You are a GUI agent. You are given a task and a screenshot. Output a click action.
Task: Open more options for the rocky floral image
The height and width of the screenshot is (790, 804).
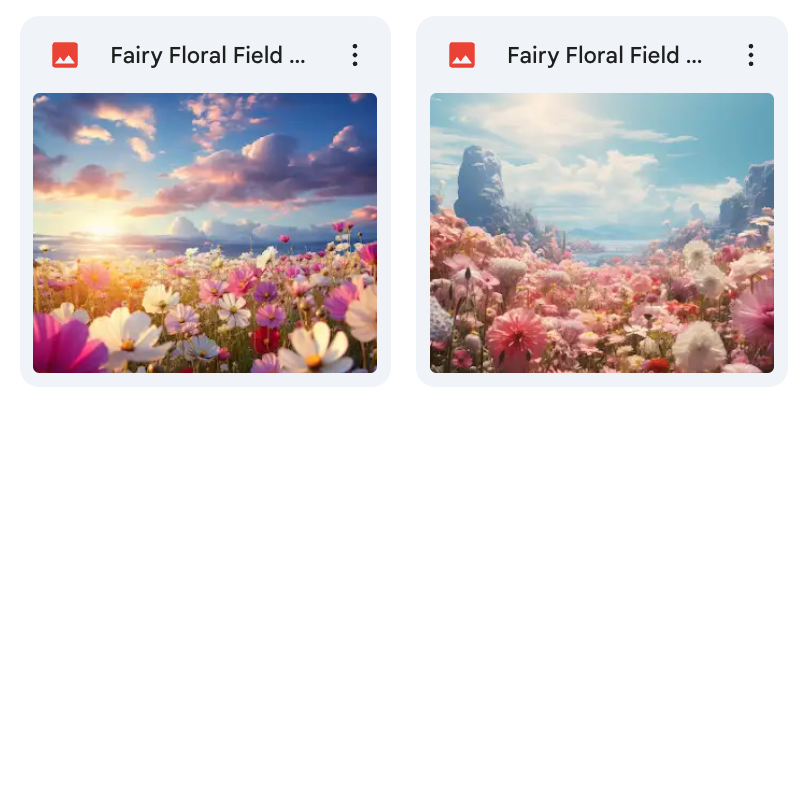click(751, 55)
